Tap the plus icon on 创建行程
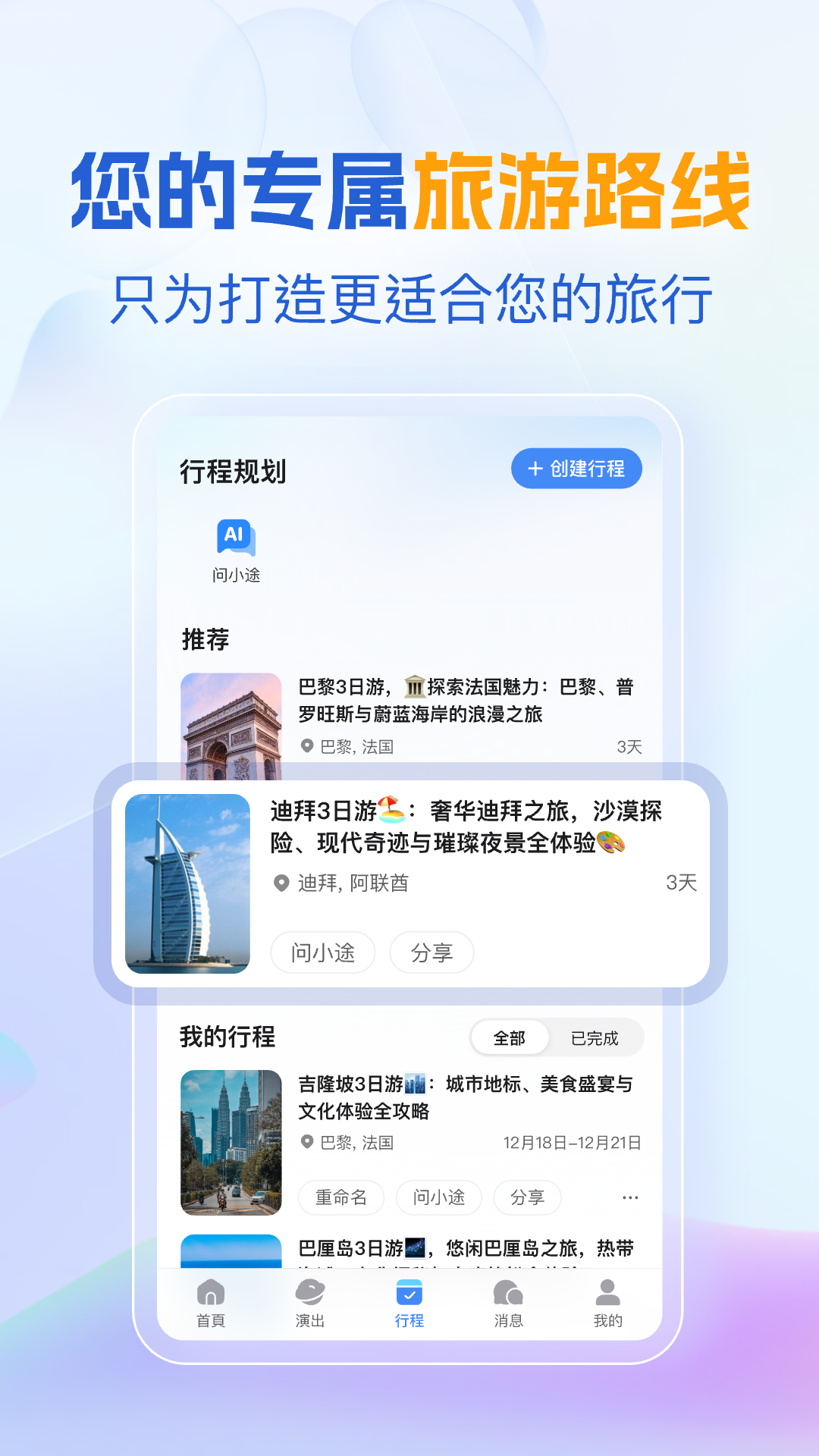This screenshot has height=1456, width=819. click(535, 469)
